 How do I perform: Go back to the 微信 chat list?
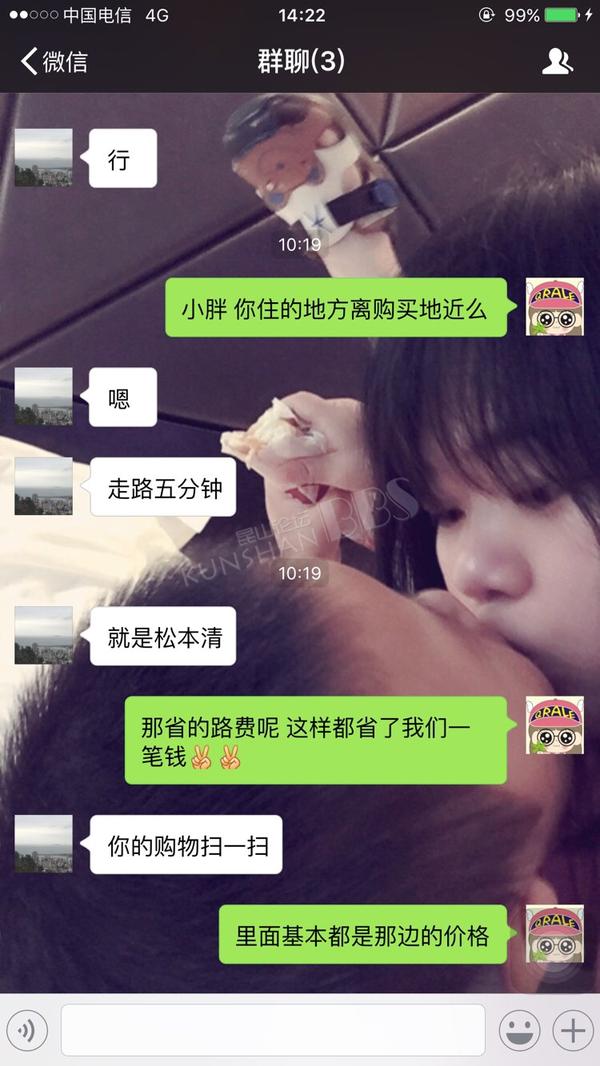click(x=54, y=62)
